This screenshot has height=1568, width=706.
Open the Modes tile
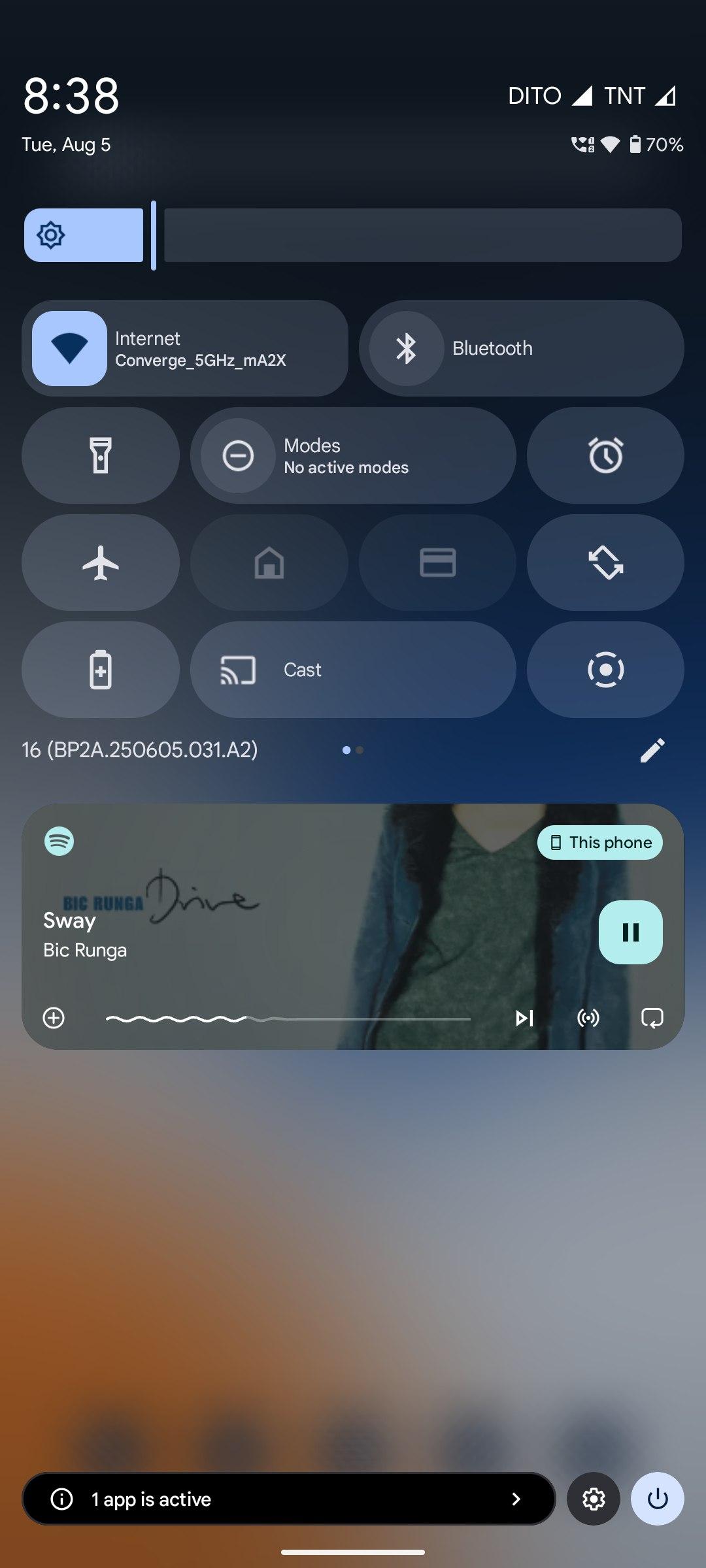(353, 455)
